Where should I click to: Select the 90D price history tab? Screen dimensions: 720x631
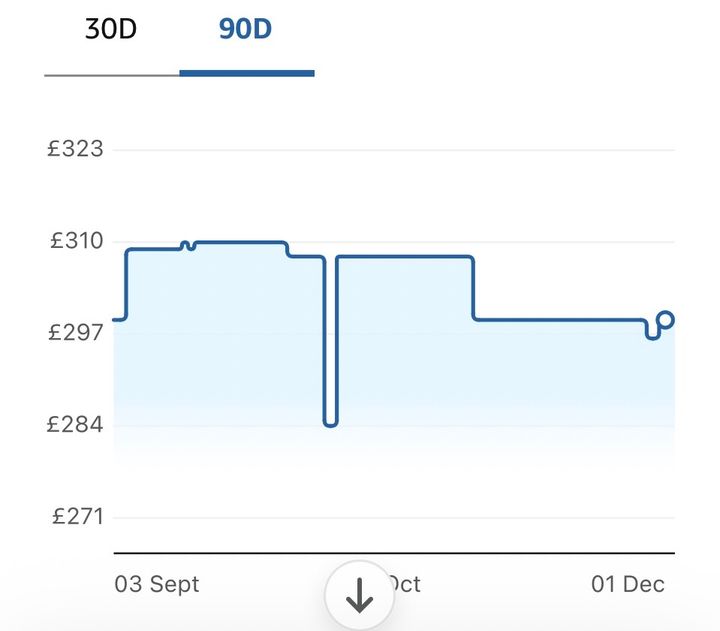coord(246,30)
